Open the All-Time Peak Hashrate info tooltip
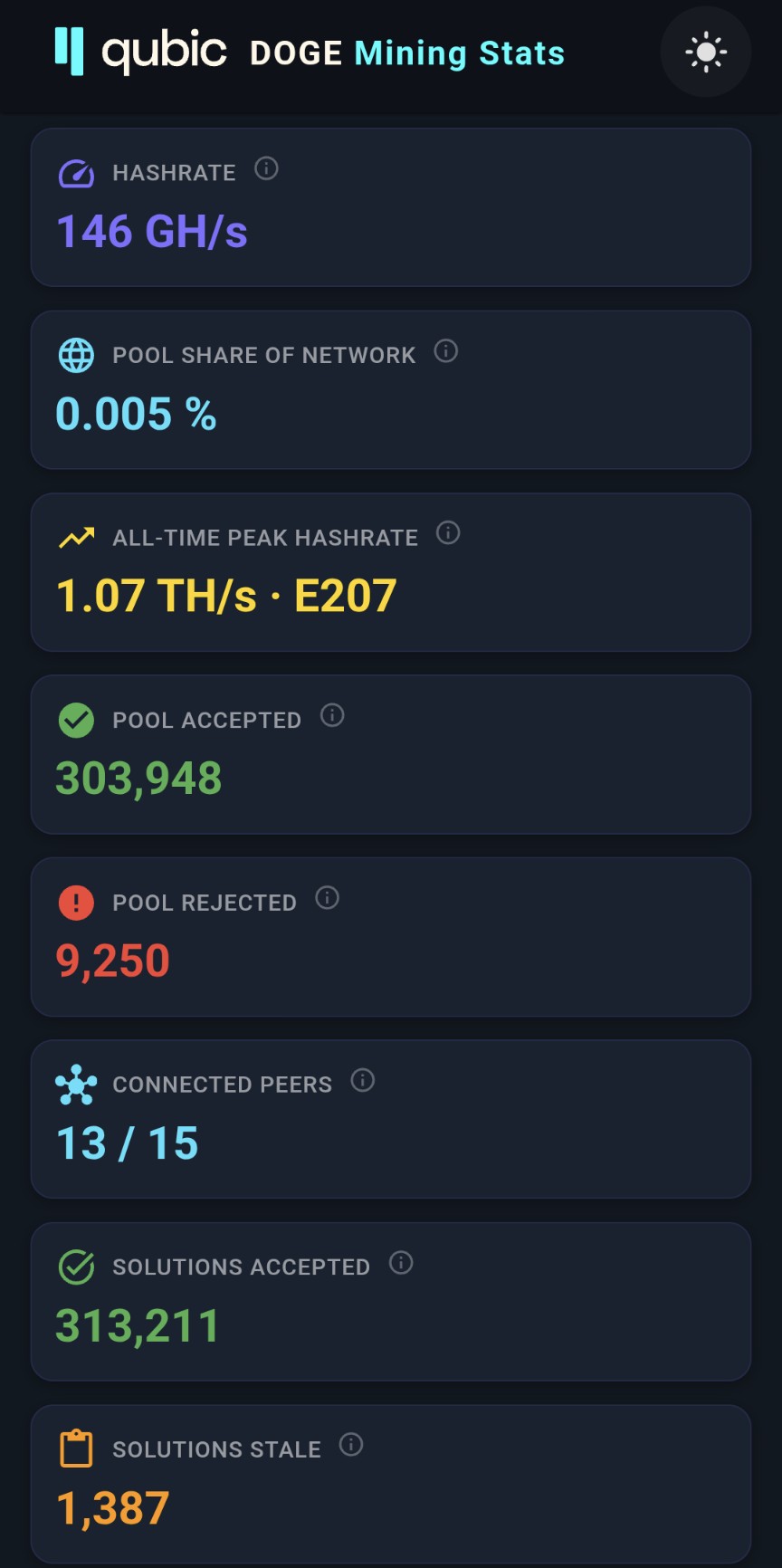 [448, 533]
